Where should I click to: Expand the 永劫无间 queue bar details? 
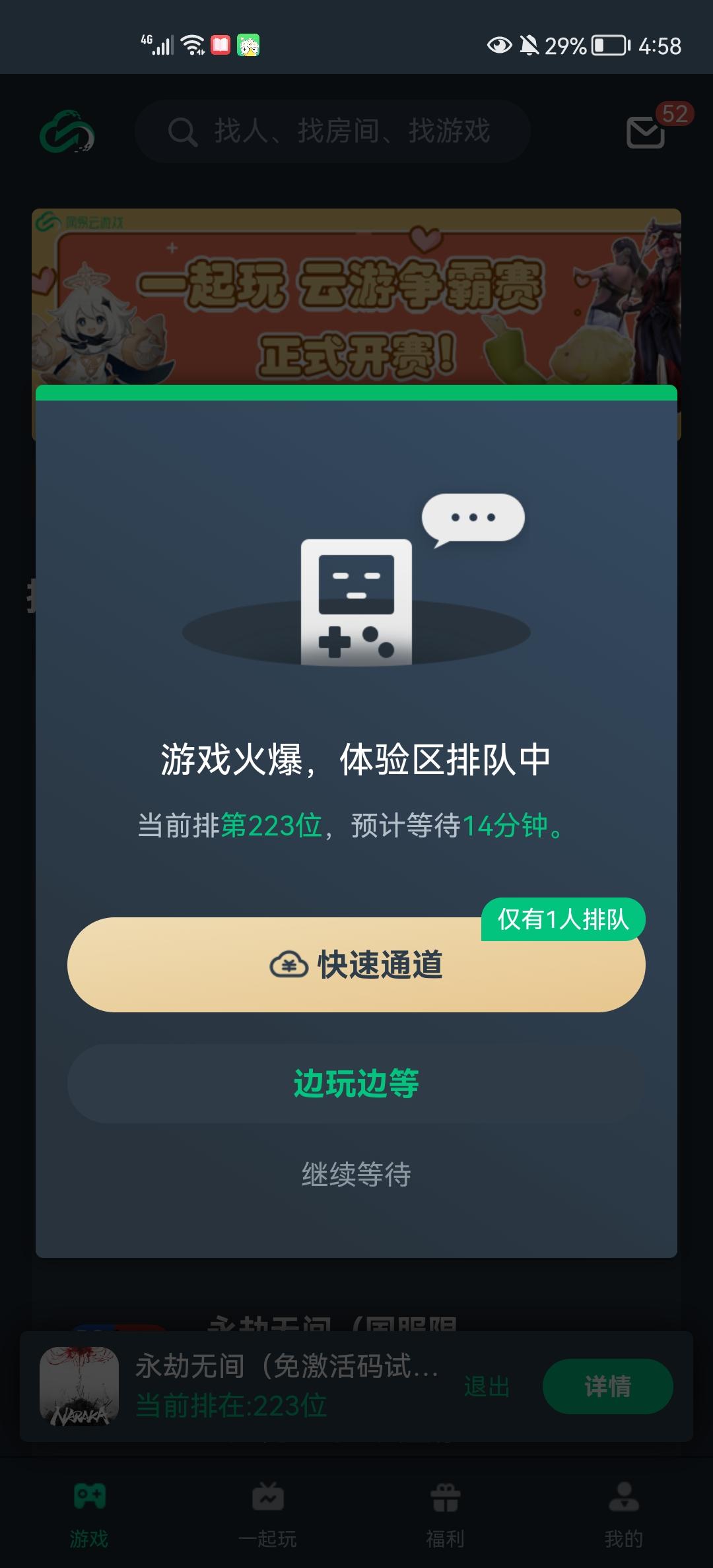tap(608, 1387)
